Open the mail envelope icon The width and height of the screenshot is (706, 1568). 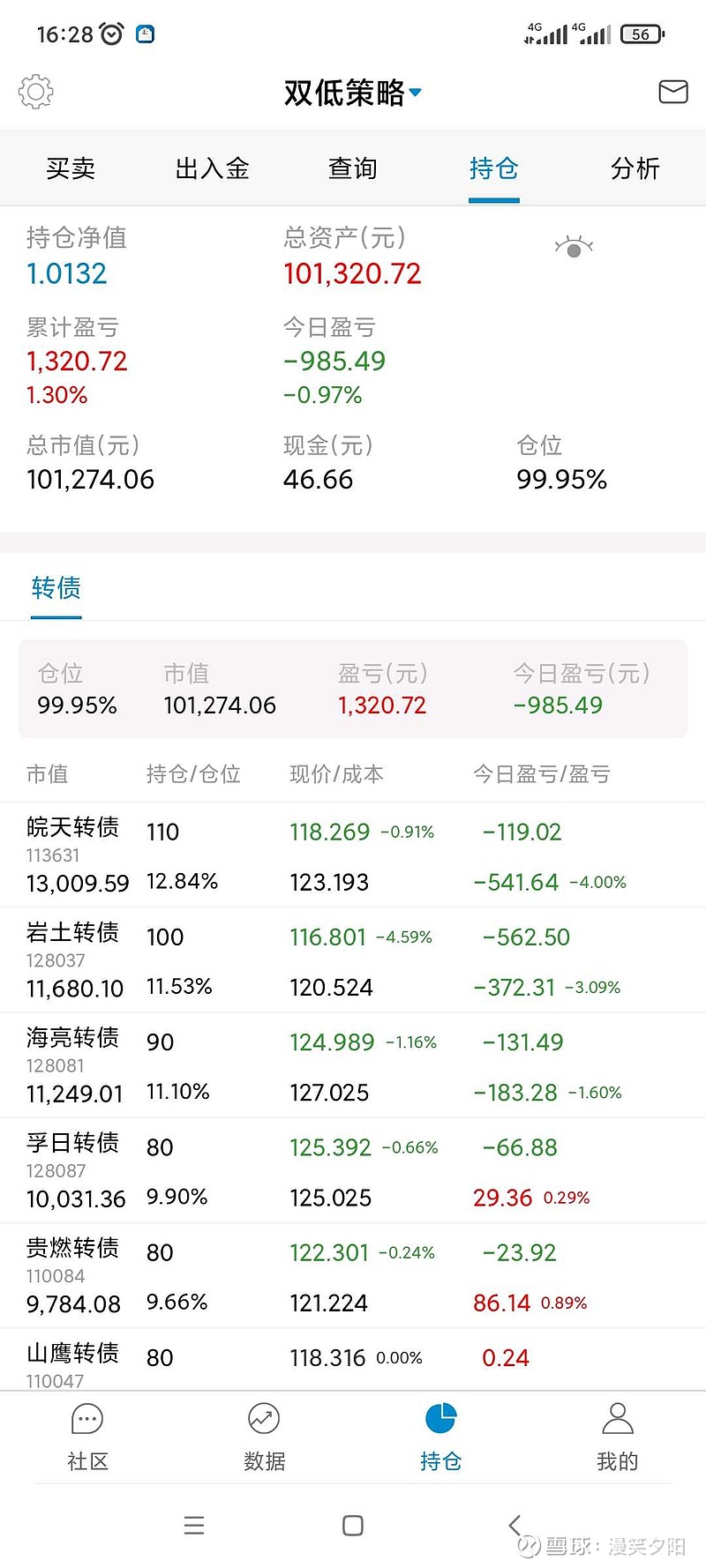point(673,92)
